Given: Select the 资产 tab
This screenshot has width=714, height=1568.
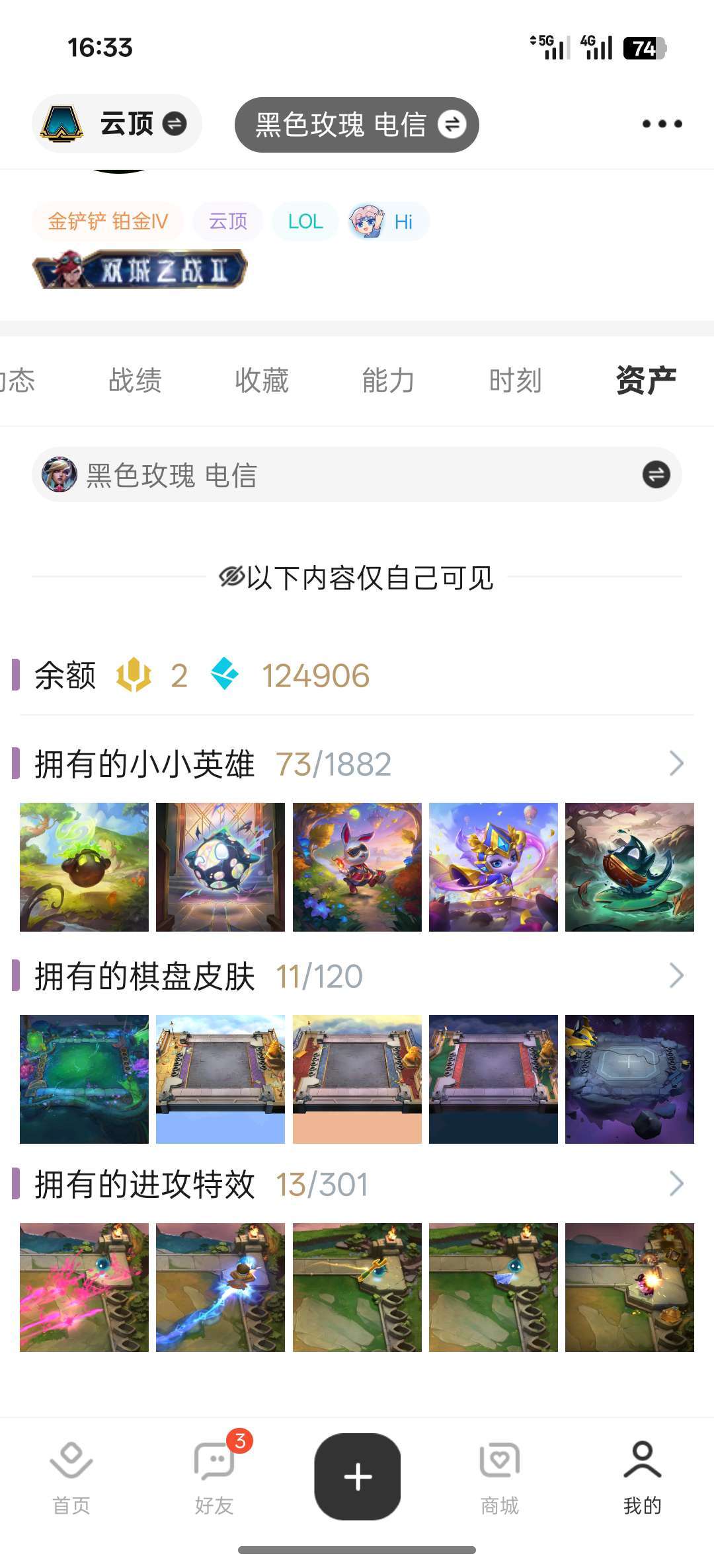Looking at the screenshot, I should [x=646, y=381].
